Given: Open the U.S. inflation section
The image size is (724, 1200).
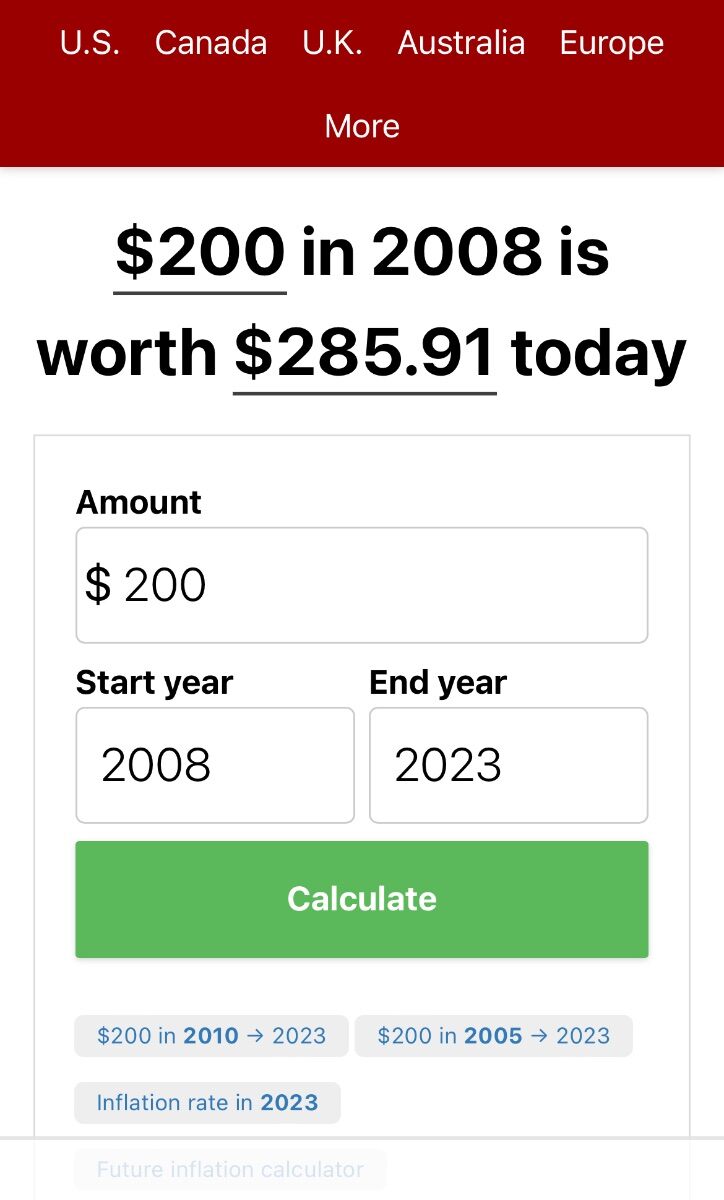Looking at the screenshot, I should coord(90,43).
